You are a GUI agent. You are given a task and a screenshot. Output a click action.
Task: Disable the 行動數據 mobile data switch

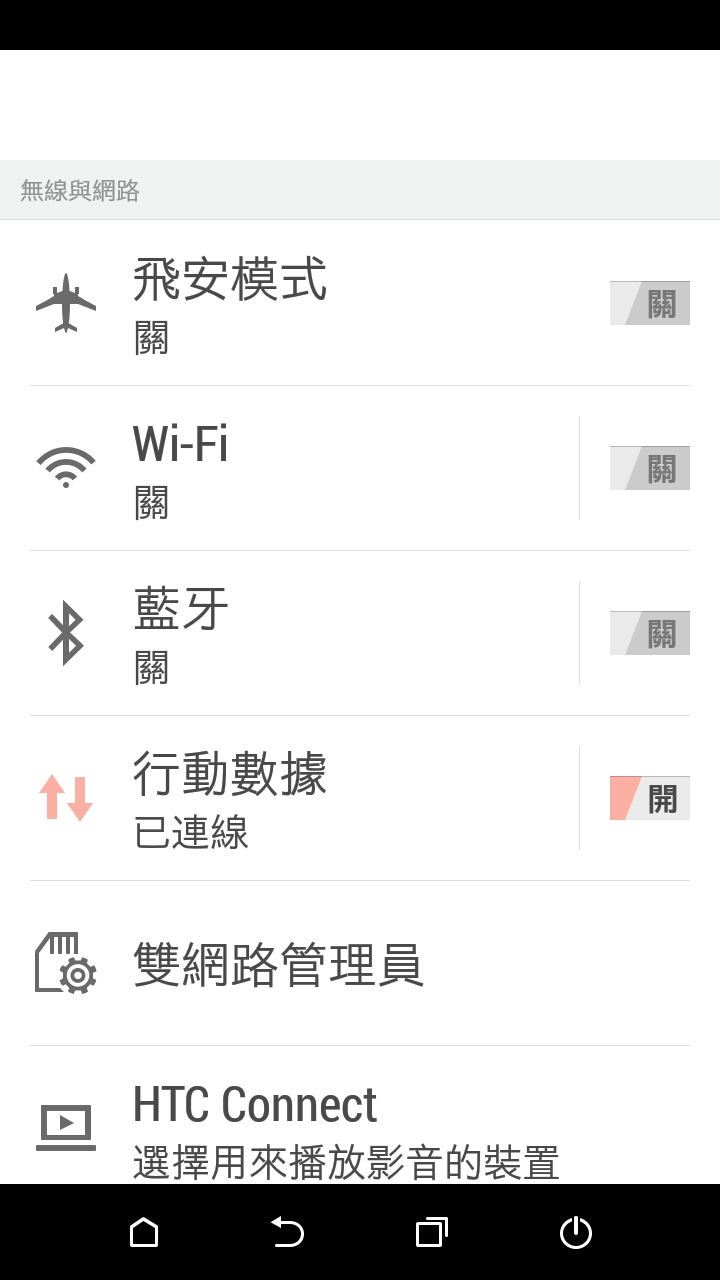tap(650, 798)
